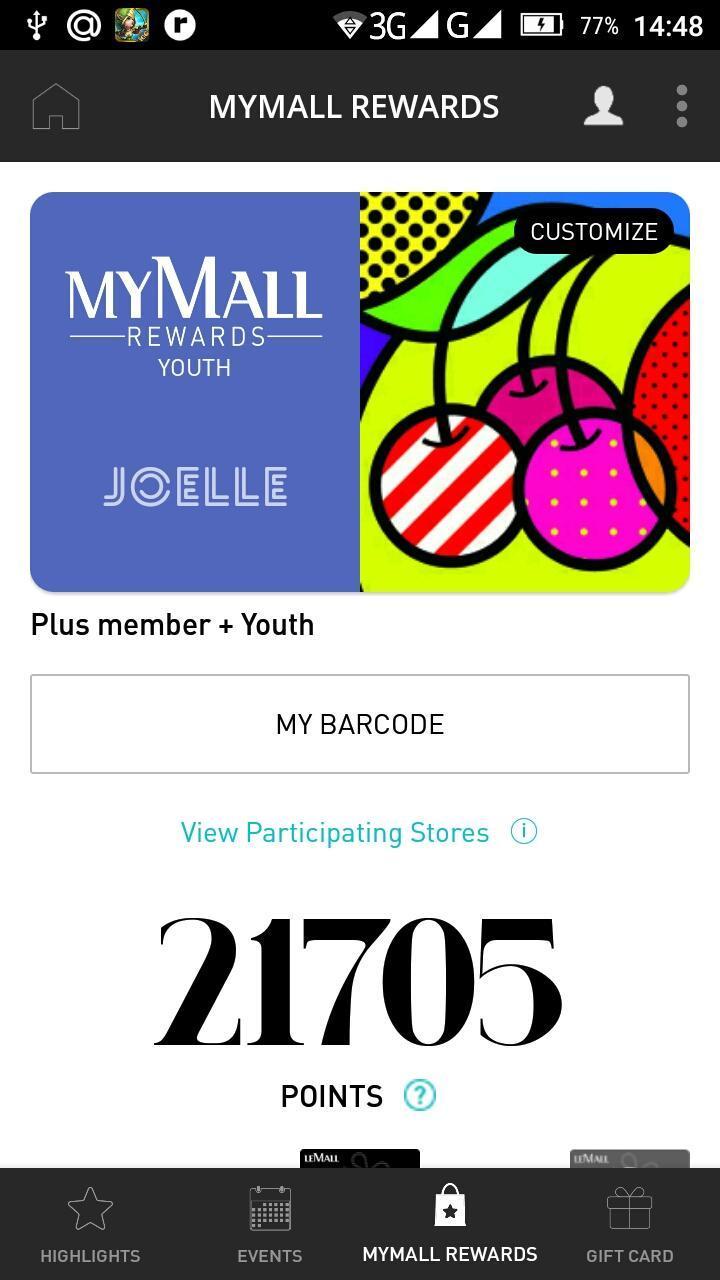Open the GIFT CARD tab
This screenshot has width=720, height=1280.
point(629,1256)
